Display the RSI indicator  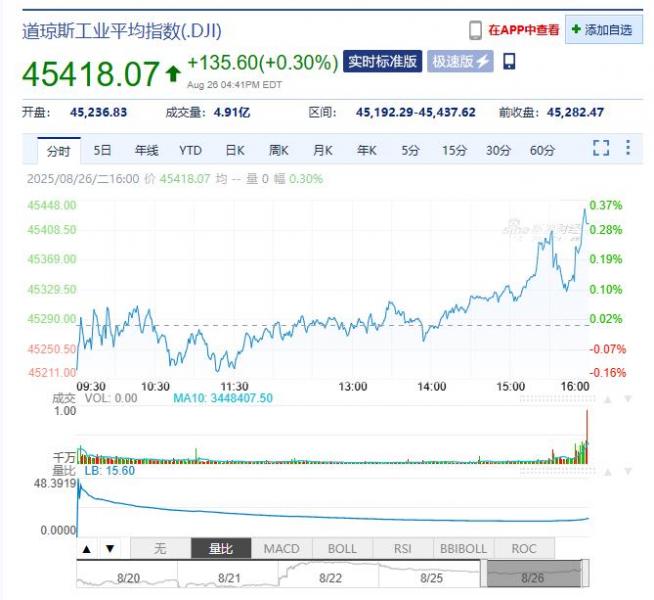coord(403,548)
